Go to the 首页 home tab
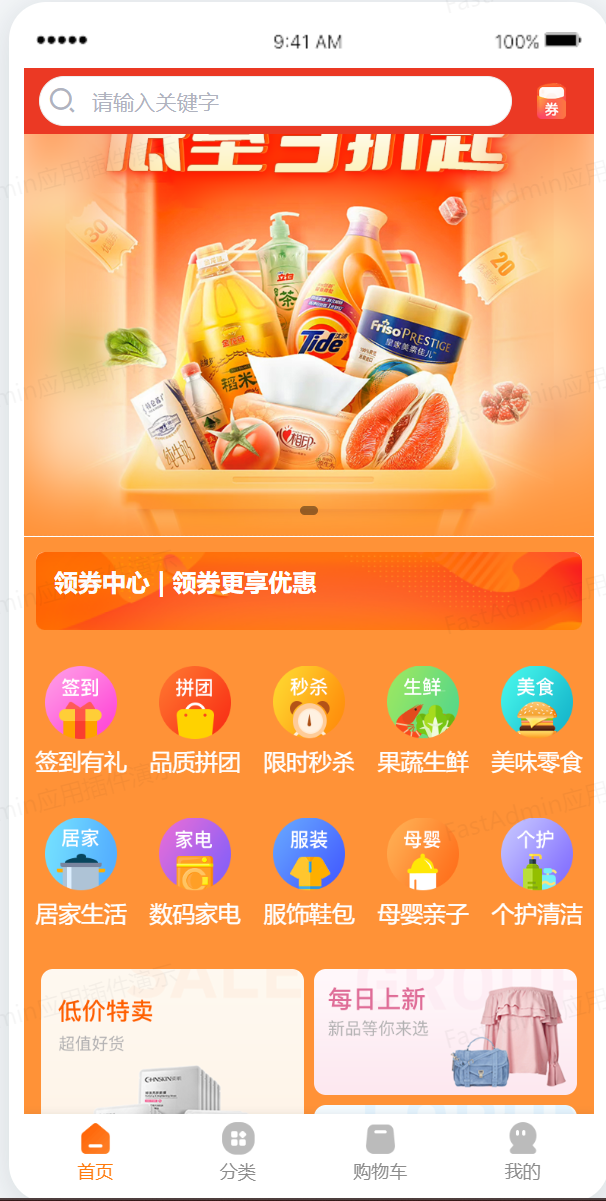Viewport: 606px width, 1201px height. pos(95,1153)
